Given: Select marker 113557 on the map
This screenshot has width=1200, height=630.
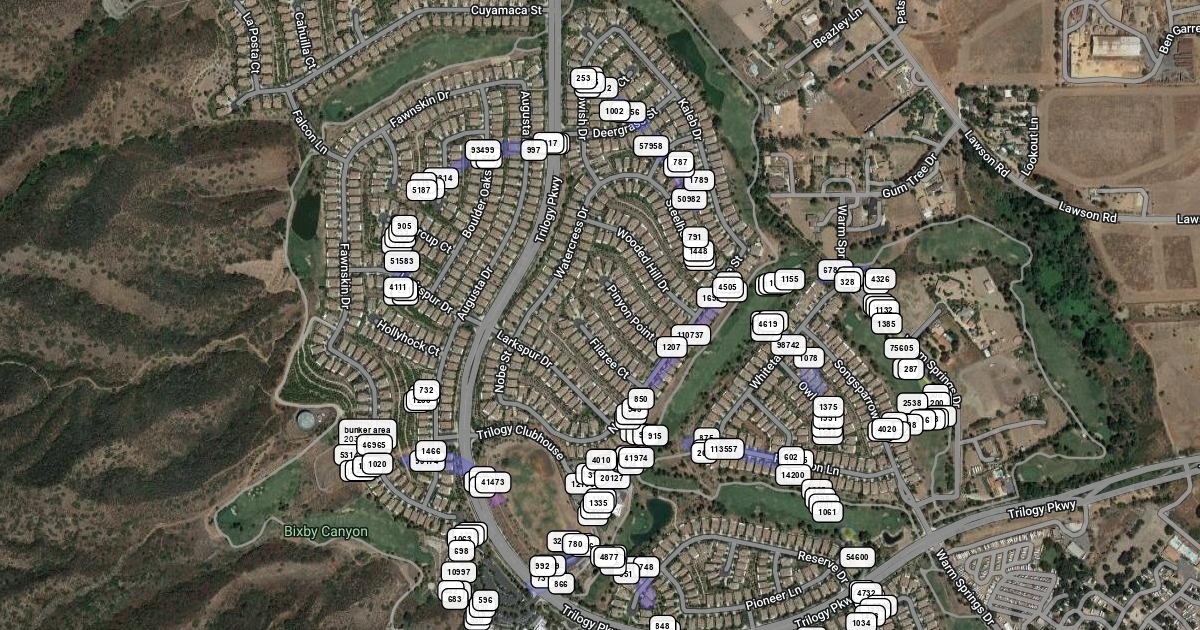Looking at the screenshot, I should pyautogui.click(x=722, y=449).
